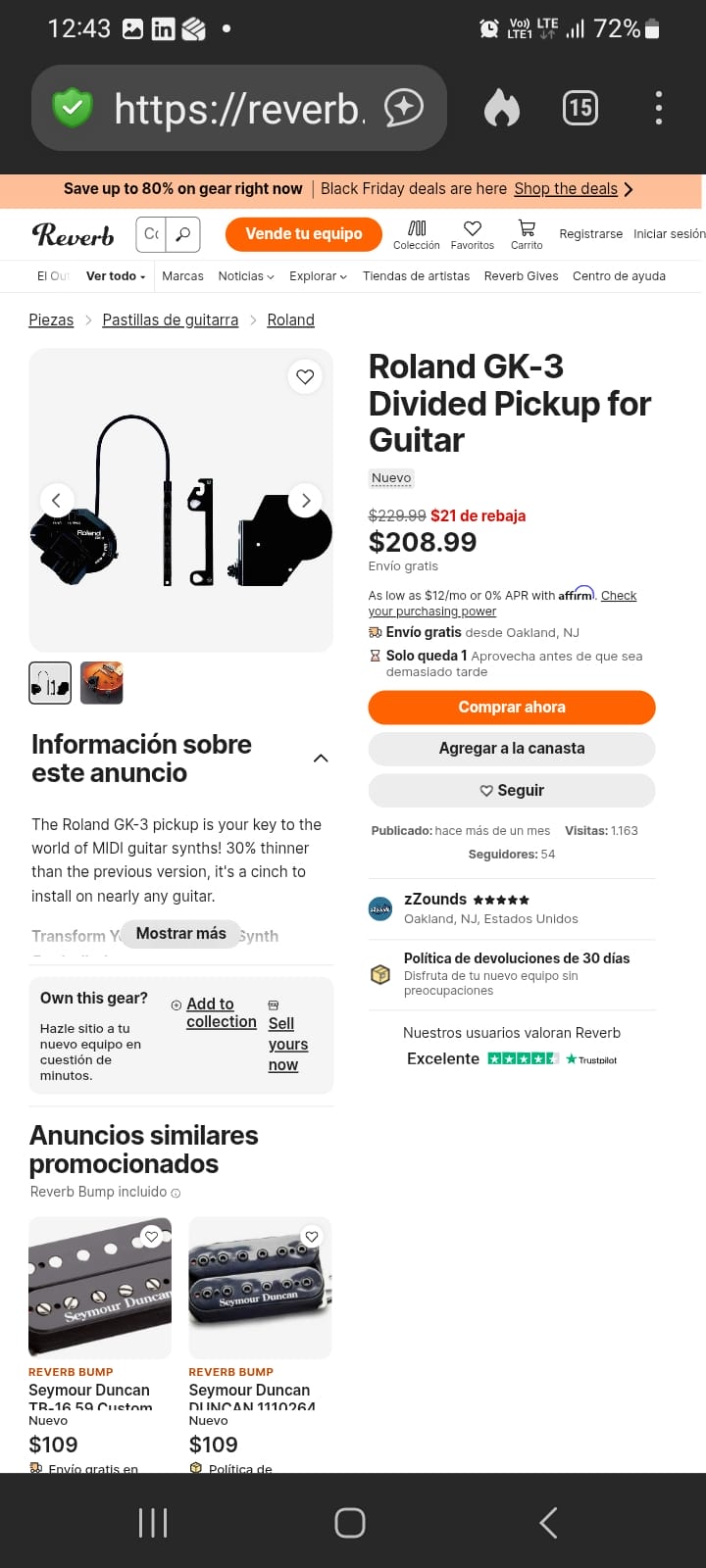Open the browser overflow menu
Viewport: 706px width, 1568px height.
coord(658,108)
